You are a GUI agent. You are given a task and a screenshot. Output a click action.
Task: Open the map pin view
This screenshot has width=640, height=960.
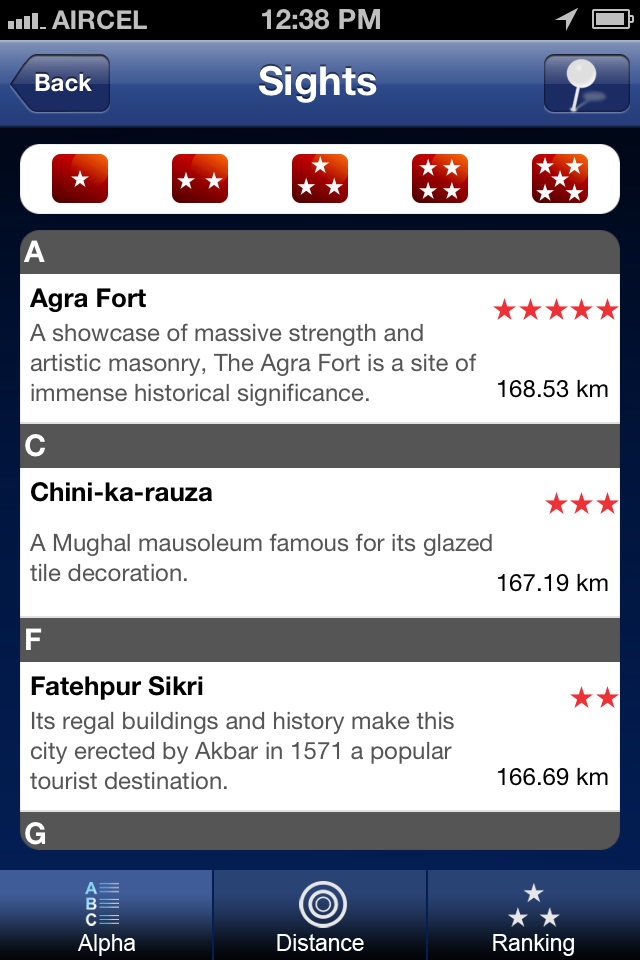tap(586, 83)
